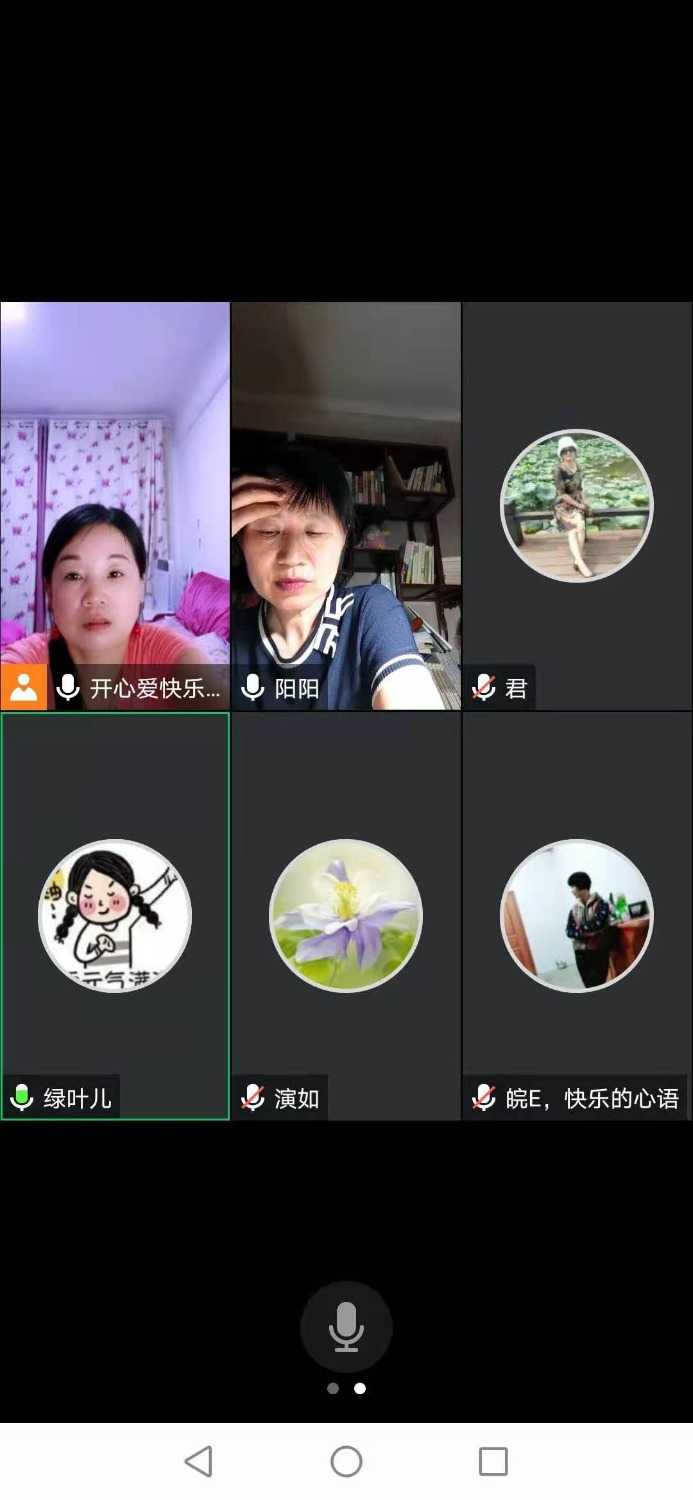Select 绿叶儿's participant tile

click(x=115, y=915)
